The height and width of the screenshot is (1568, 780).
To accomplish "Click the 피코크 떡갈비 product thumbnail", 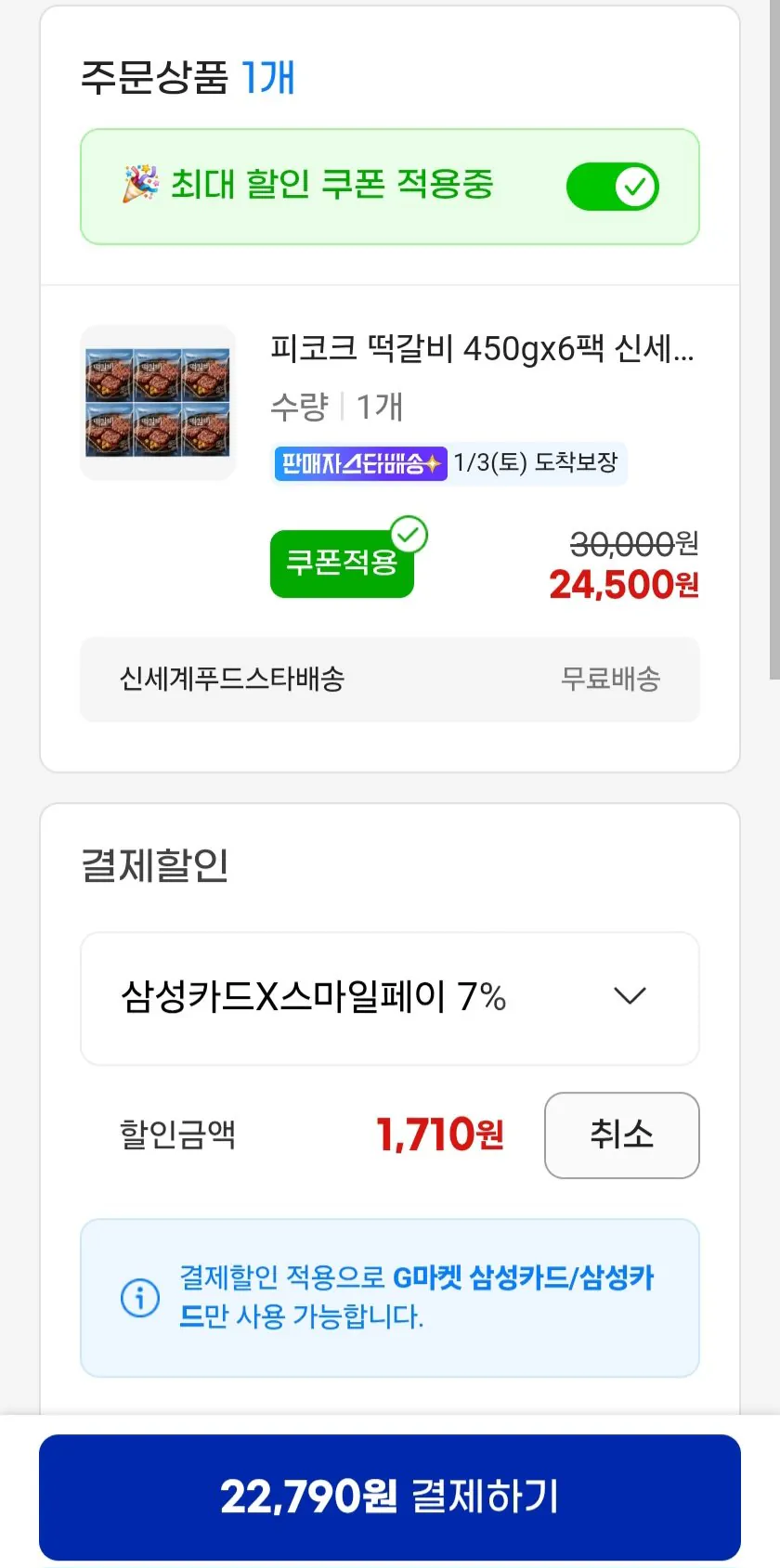I will click(158, 402).
